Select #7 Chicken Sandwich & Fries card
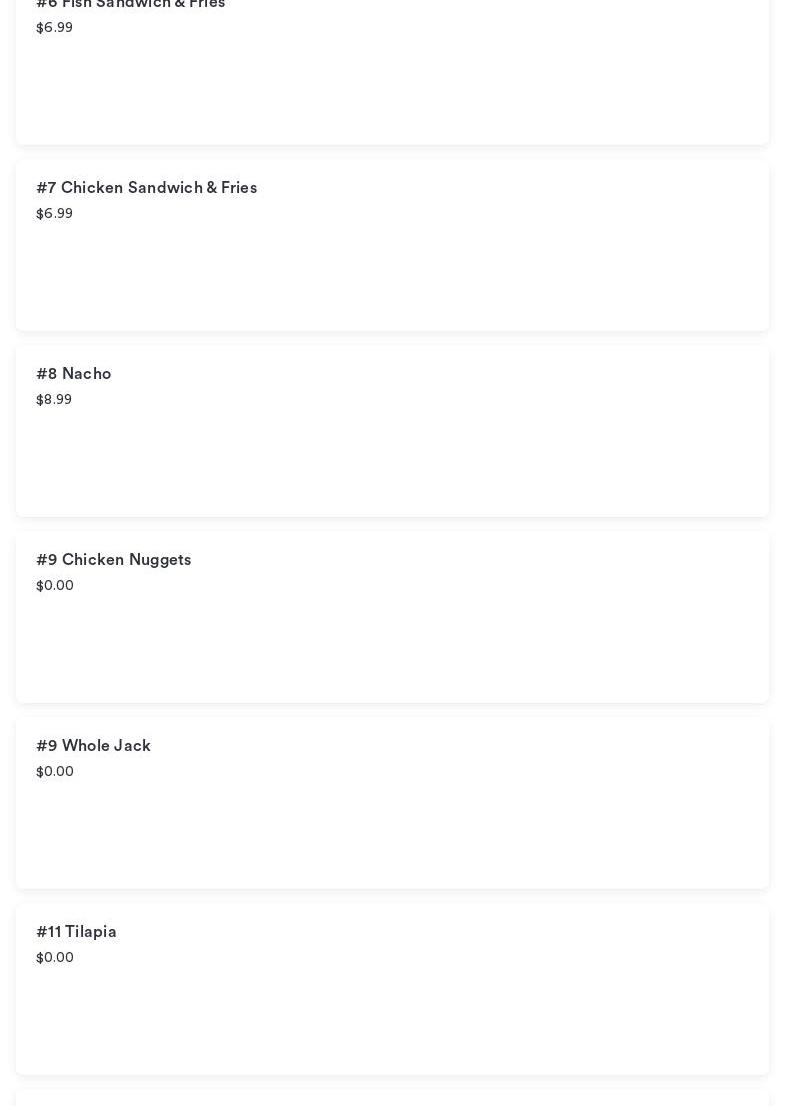 click(392, 246)
